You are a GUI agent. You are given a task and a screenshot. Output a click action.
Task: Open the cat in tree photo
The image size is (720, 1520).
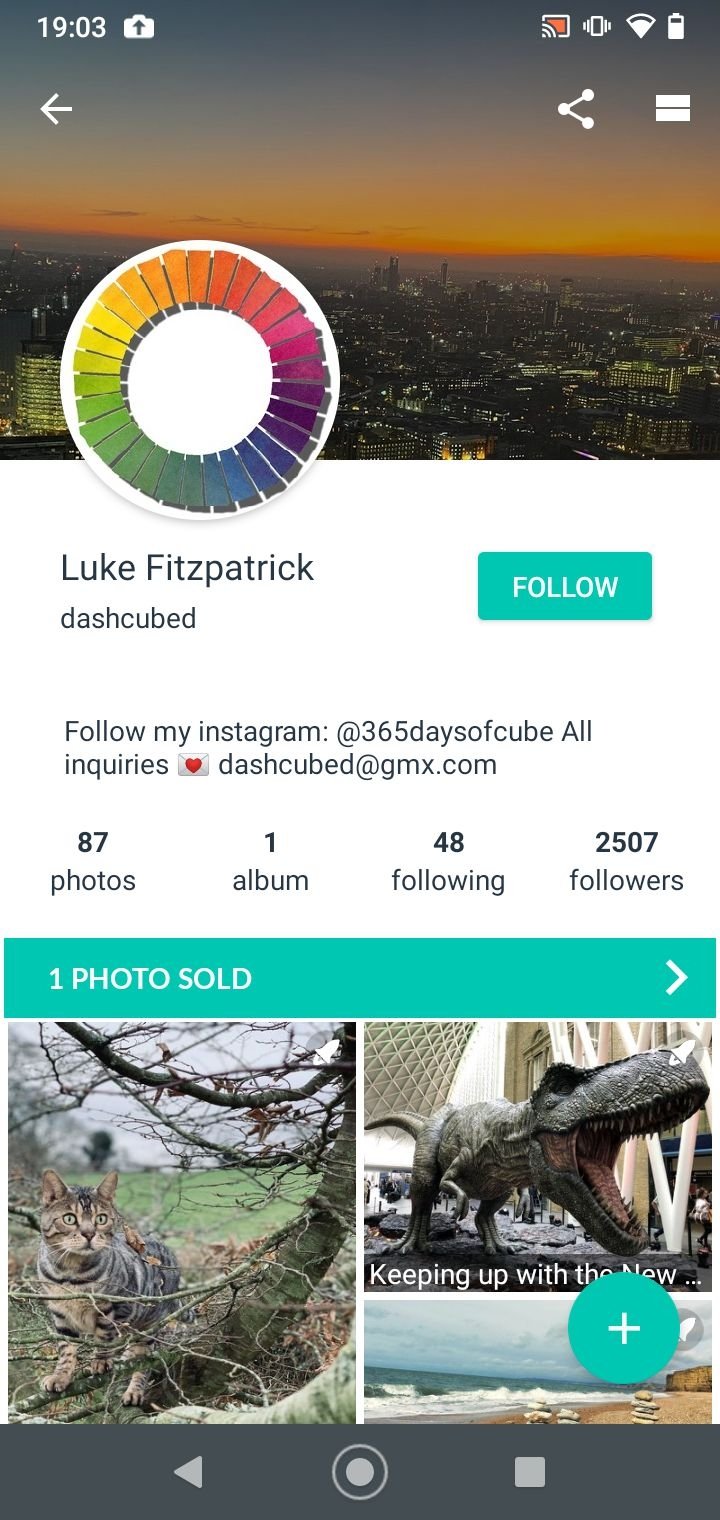182,1222
